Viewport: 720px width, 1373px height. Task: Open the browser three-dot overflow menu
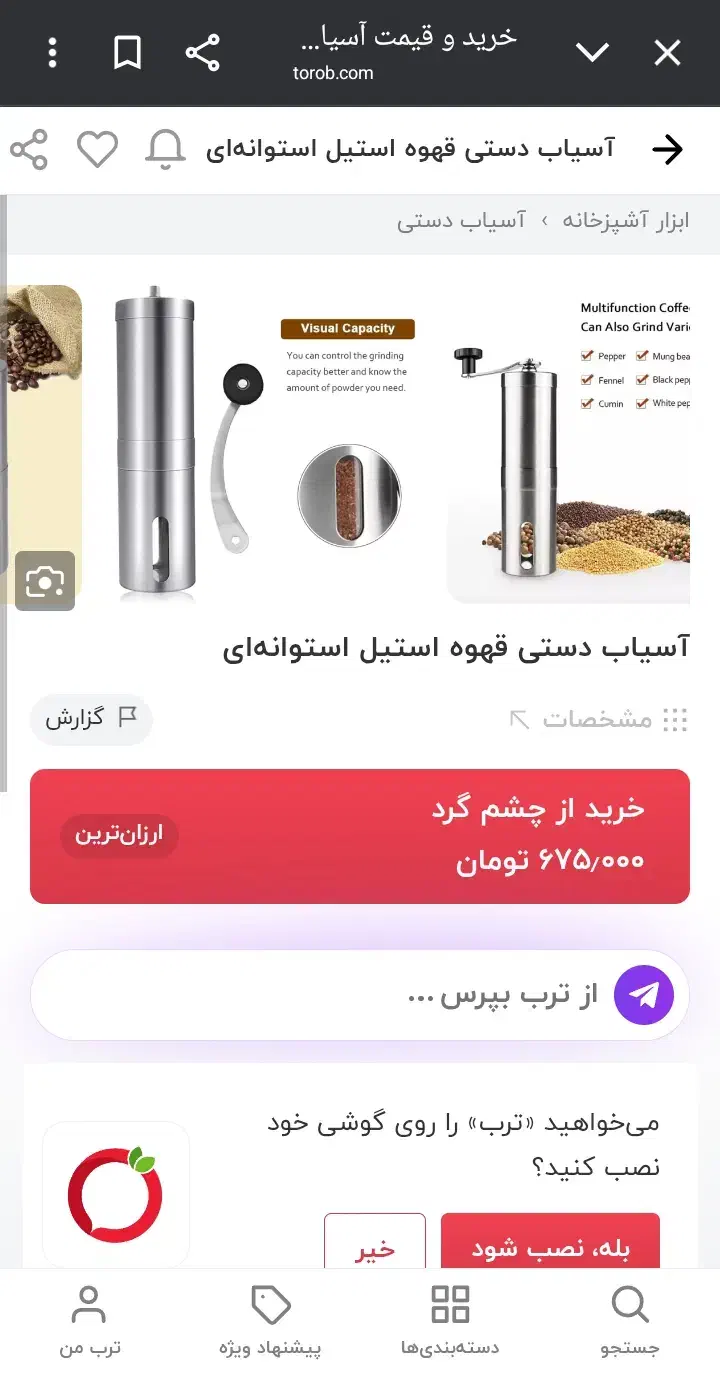52,52
